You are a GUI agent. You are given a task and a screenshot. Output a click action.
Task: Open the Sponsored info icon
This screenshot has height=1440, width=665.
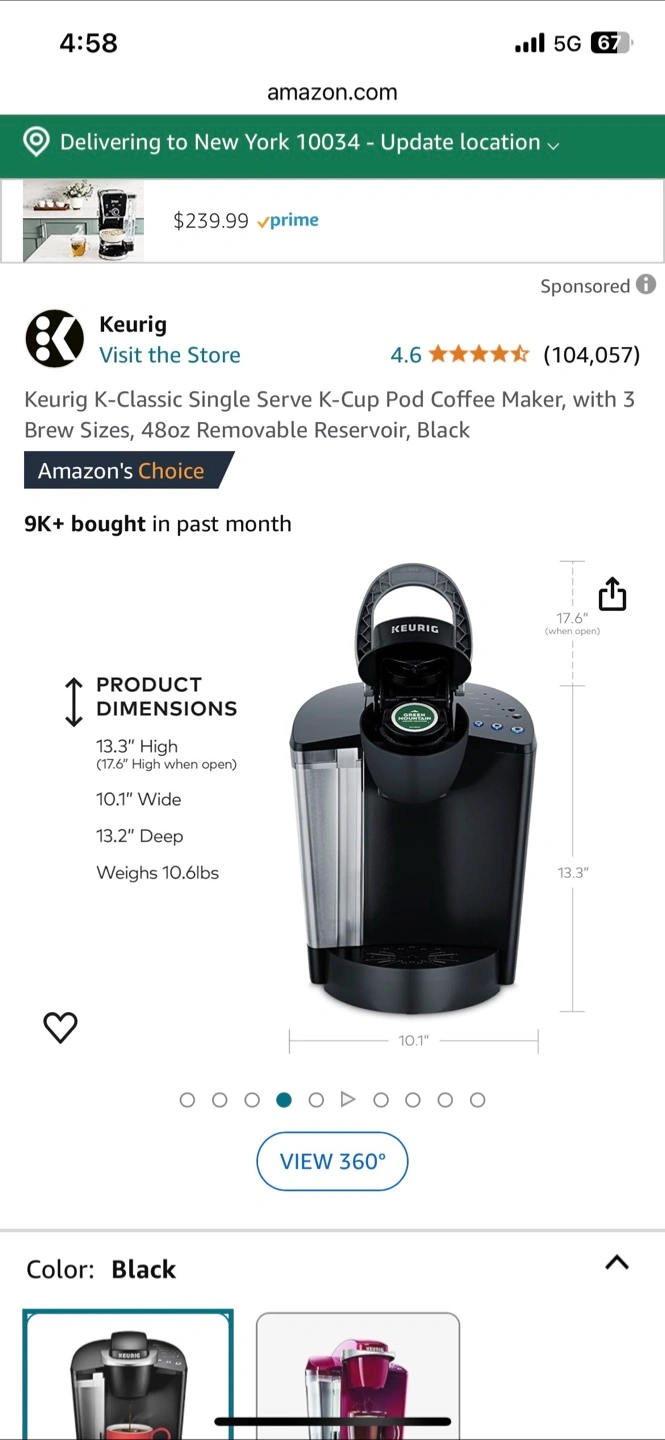pos(646,285)
